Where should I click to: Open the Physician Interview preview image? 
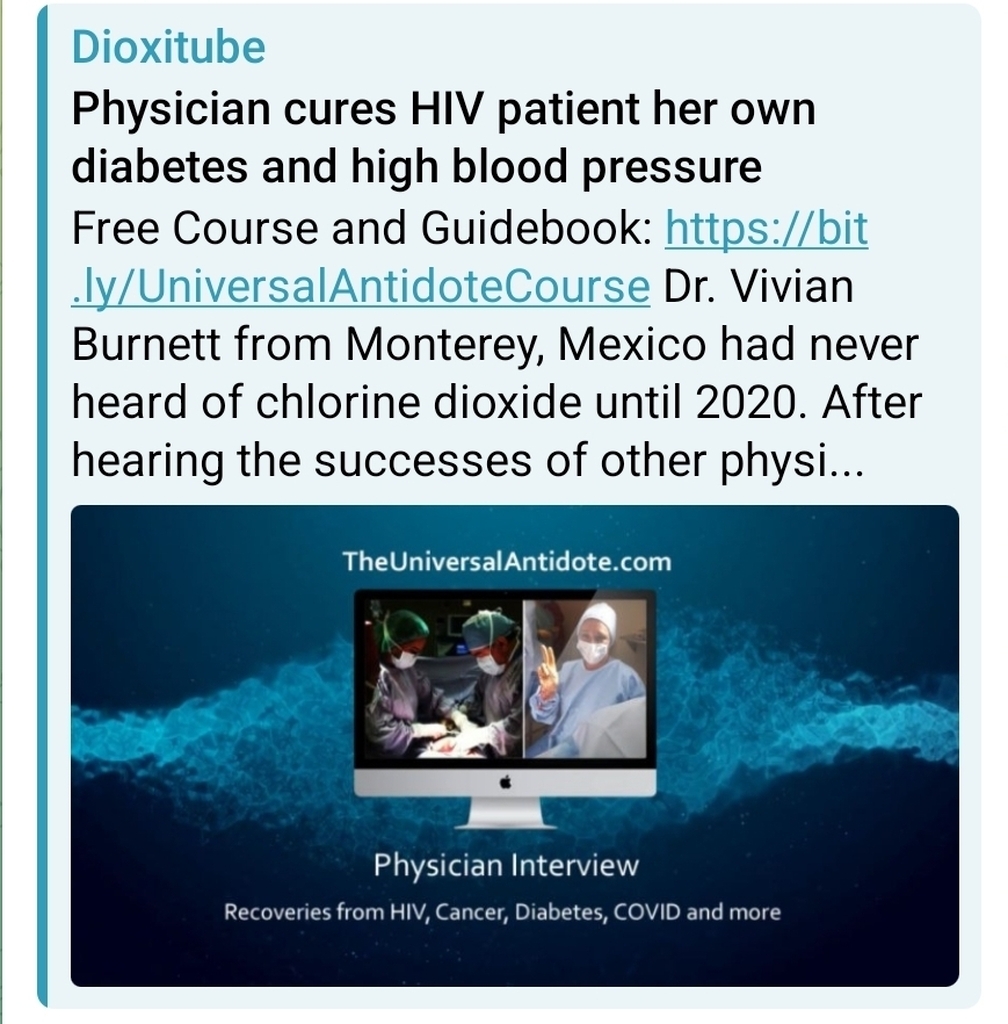click(514, 745)
